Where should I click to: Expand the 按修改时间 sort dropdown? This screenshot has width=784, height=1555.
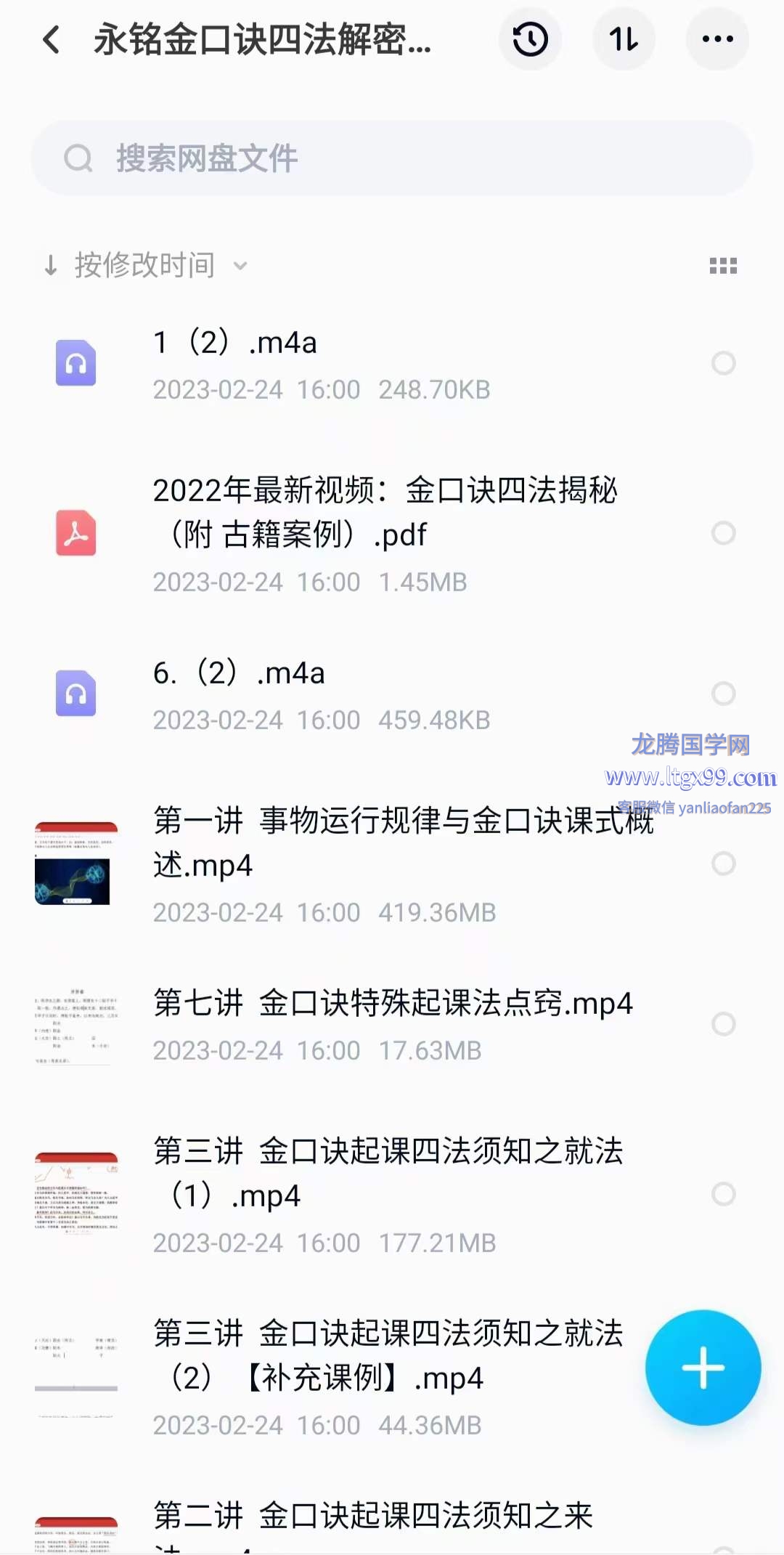(x=145, y=266)
